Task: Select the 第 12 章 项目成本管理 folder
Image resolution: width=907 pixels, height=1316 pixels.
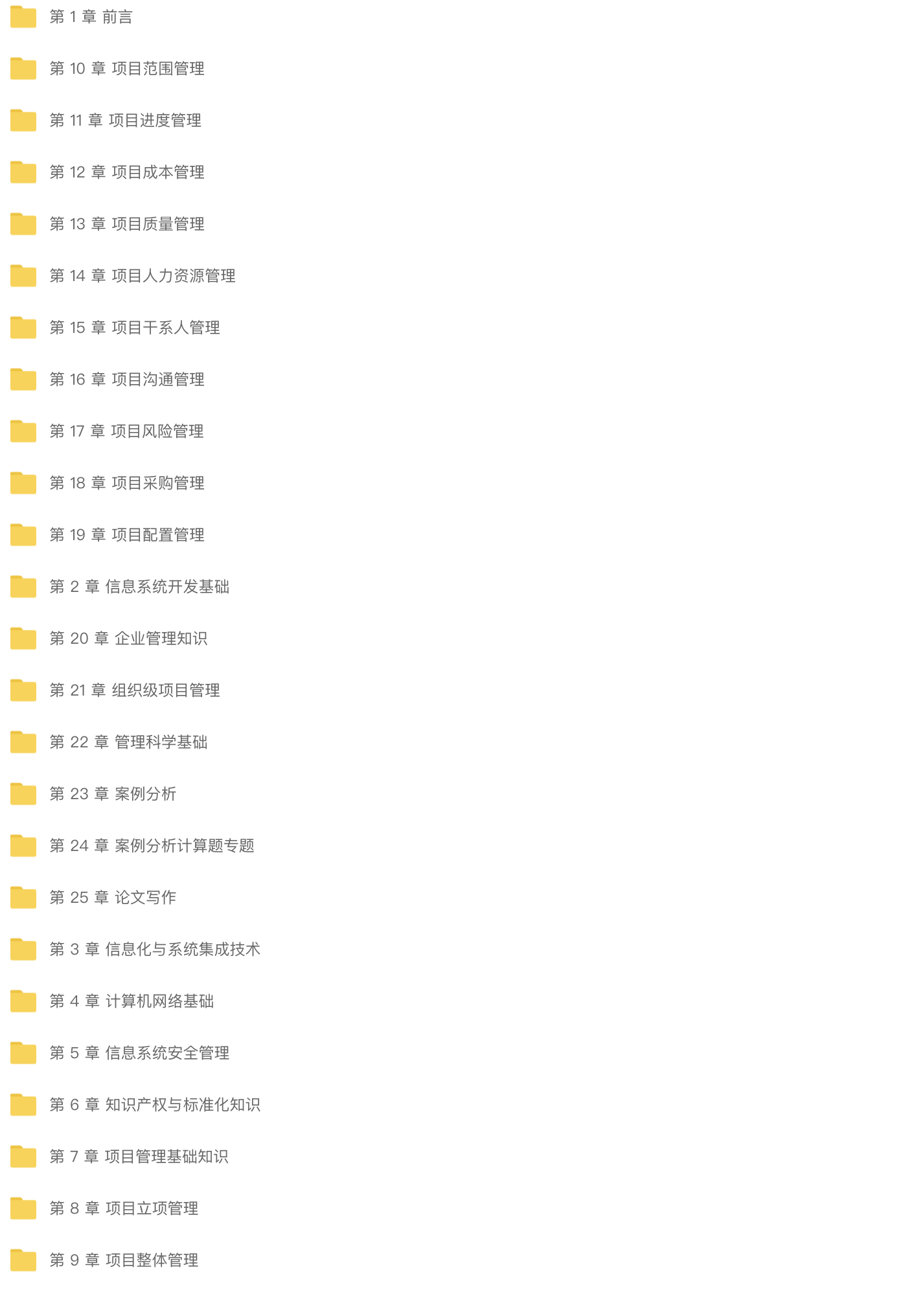Action: coord(126,172)
